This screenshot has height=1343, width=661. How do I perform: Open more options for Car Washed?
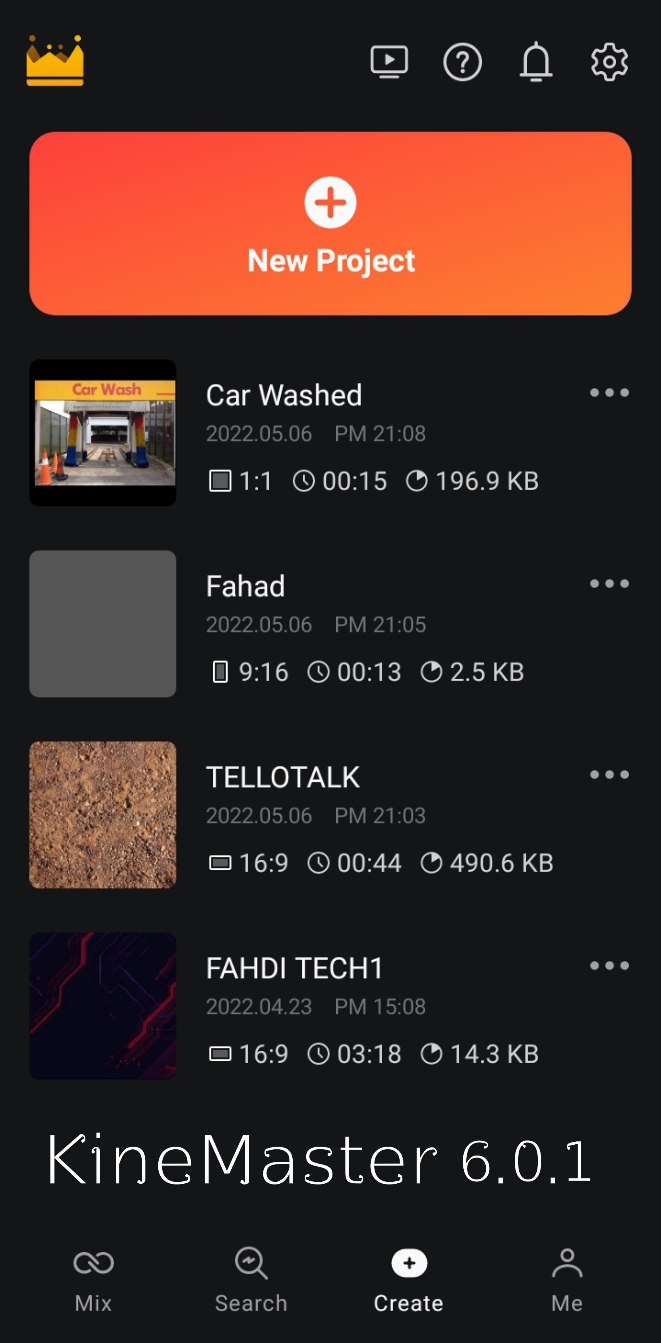click(x=609, y=393)
